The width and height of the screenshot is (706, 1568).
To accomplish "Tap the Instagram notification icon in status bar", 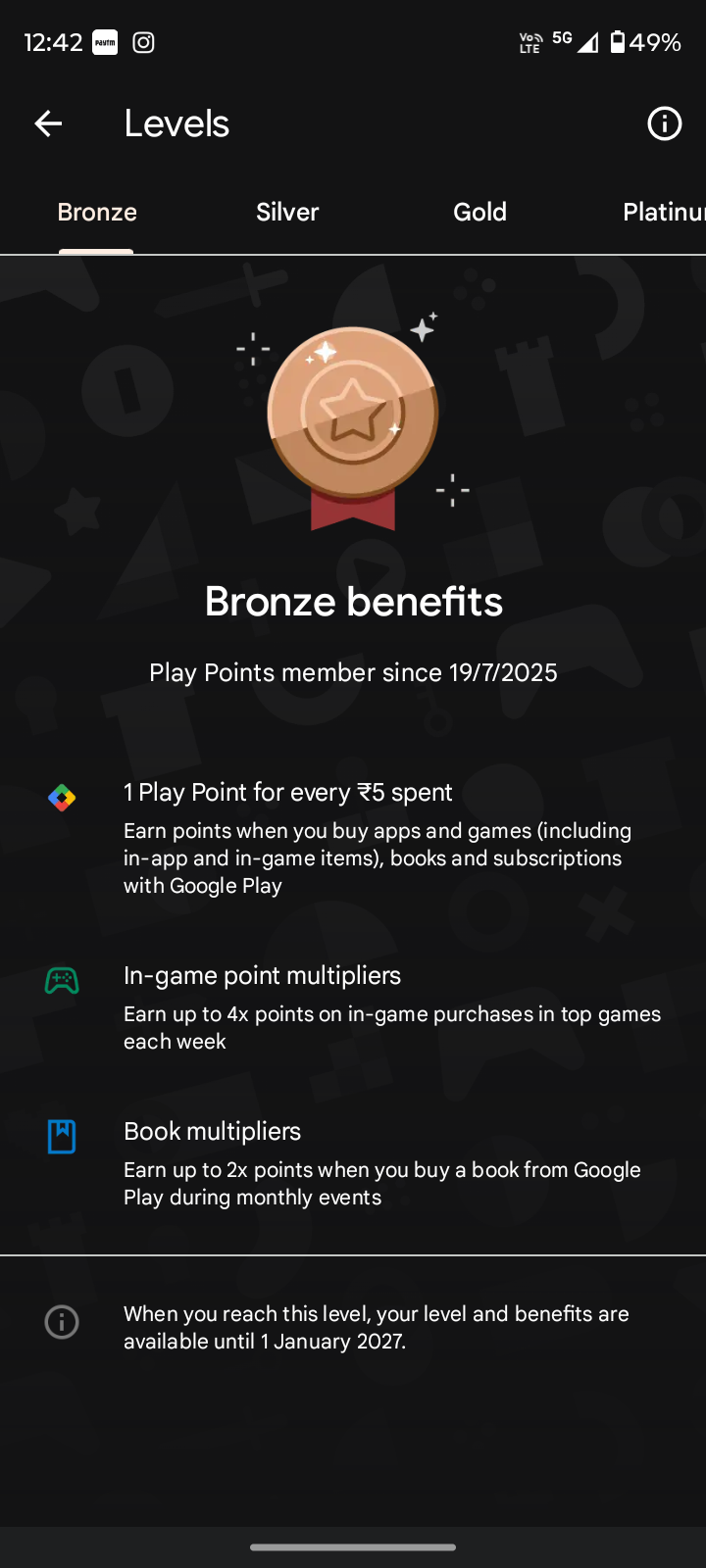I will [x=143, y=42].
